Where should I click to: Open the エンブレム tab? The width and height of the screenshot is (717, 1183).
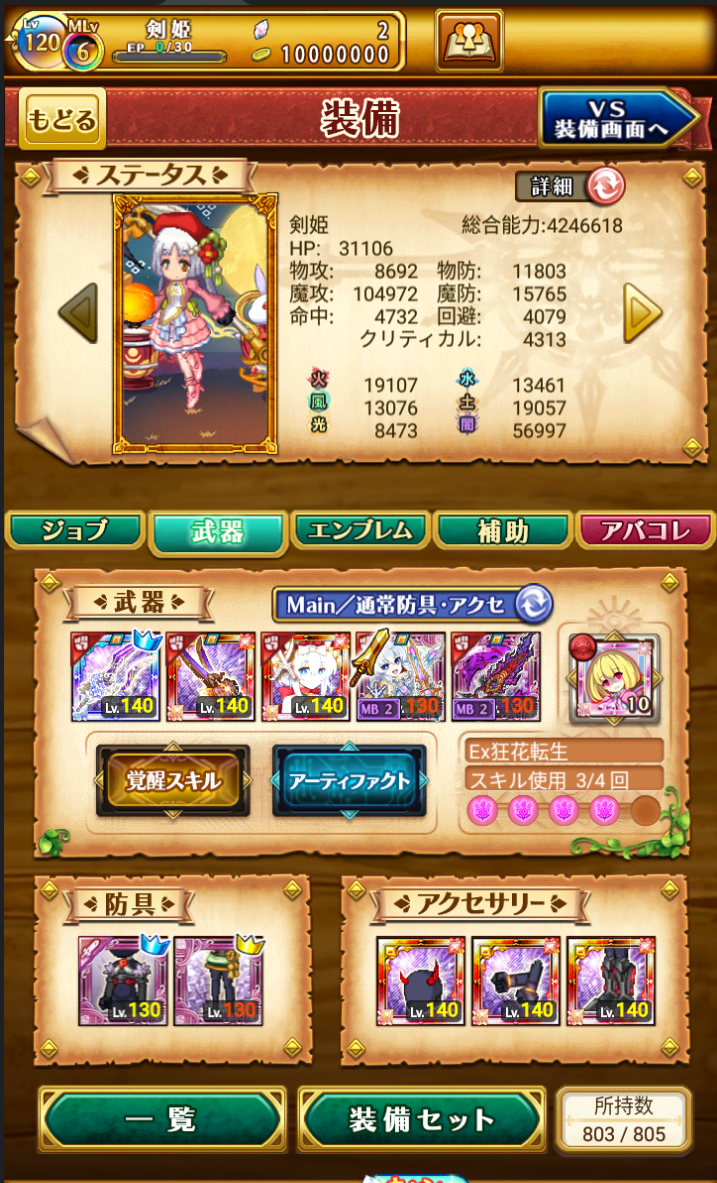point(361,531)
